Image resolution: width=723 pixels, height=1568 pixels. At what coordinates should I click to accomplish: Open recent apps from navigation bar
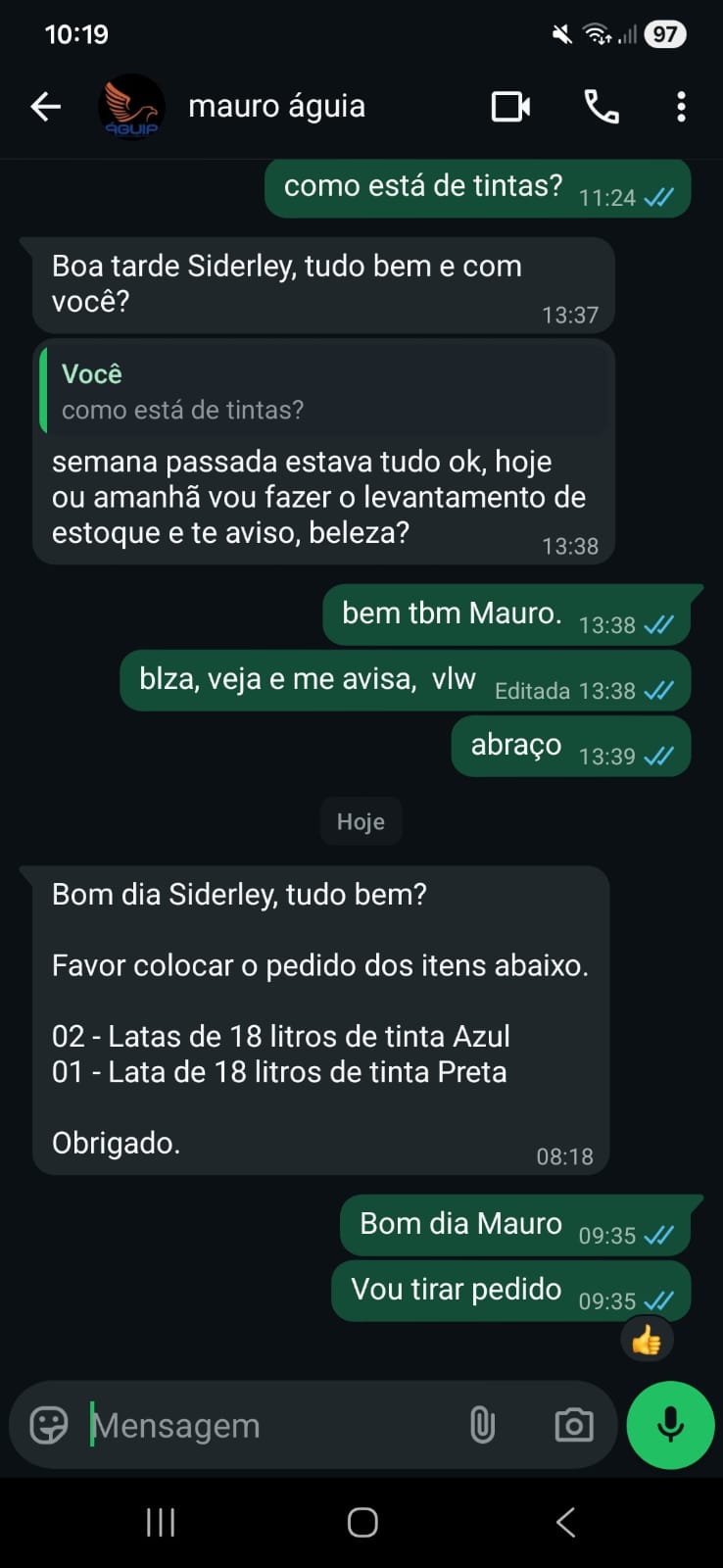(161, 1522)
